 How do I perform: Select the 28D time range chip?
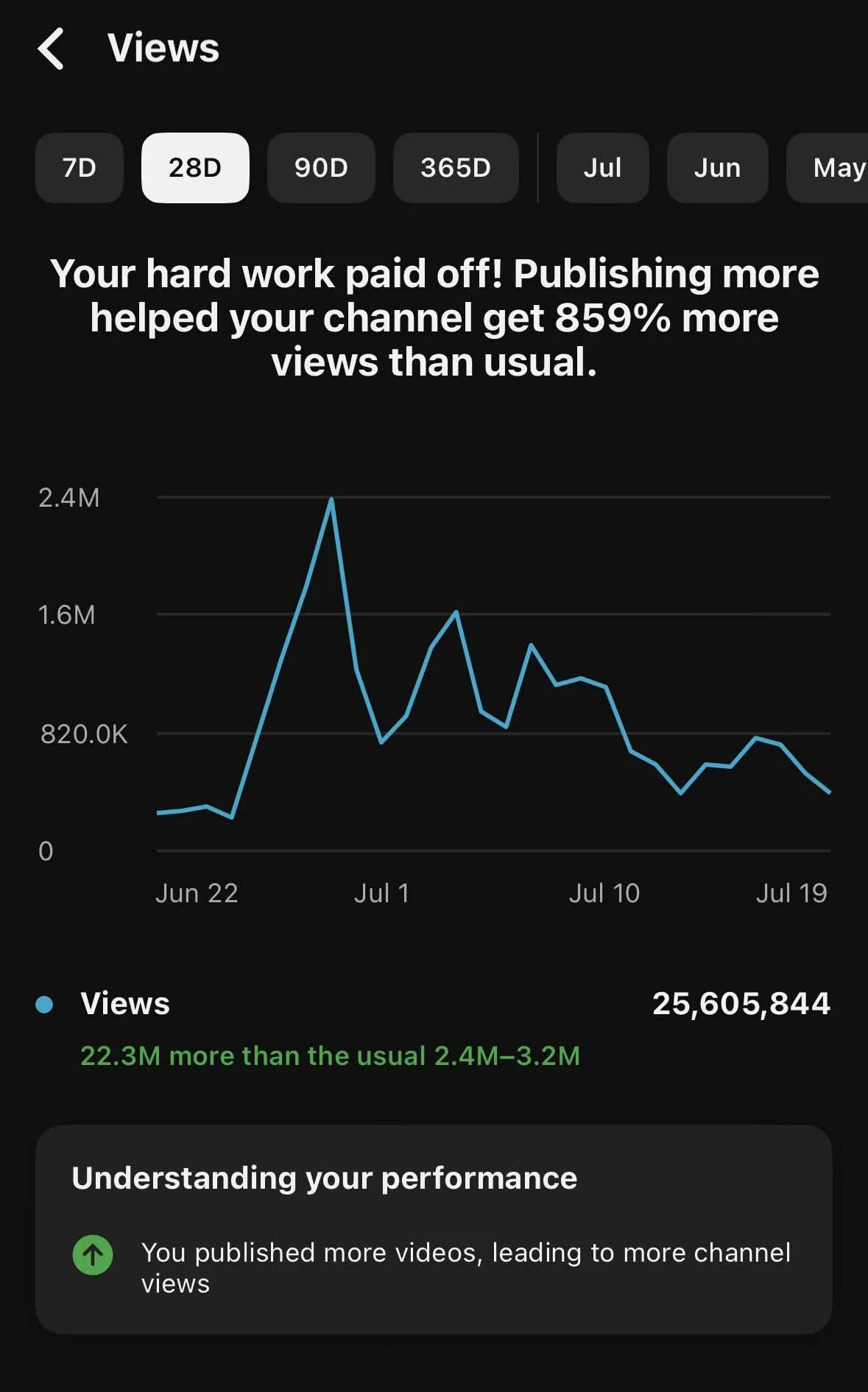[x=195, y=168]
